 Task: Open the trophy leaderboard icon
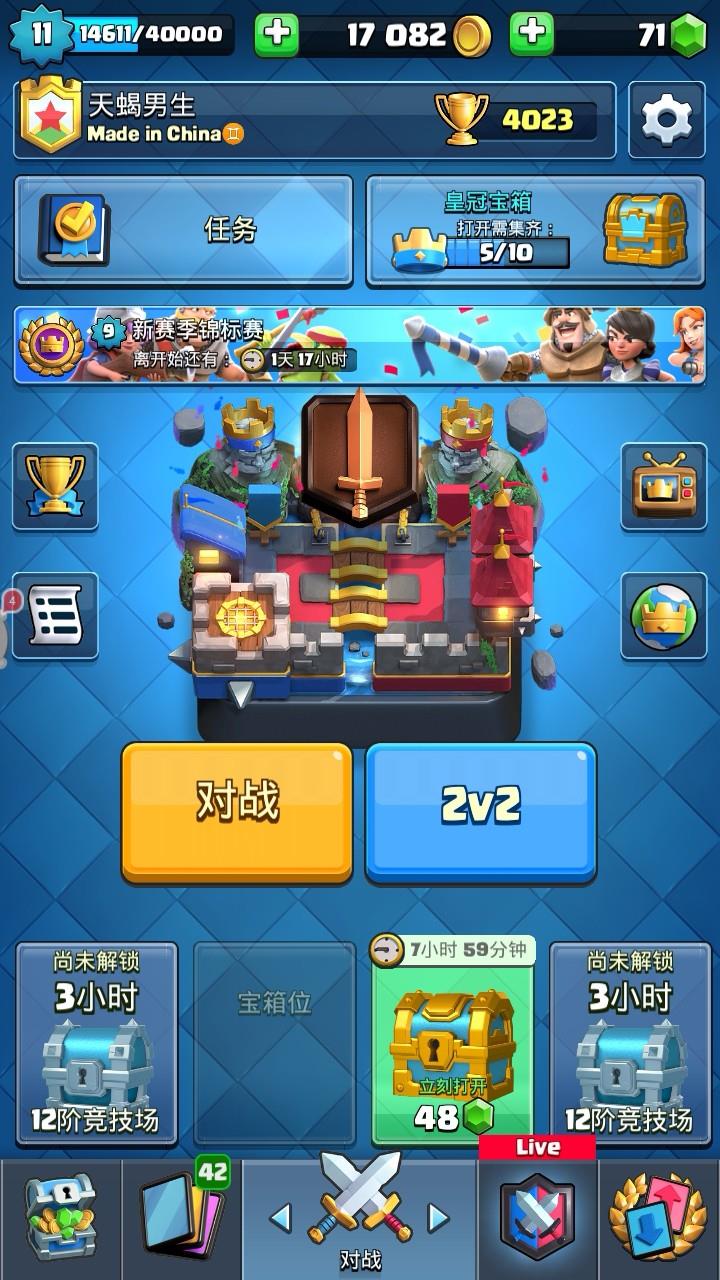pos(55,486)
